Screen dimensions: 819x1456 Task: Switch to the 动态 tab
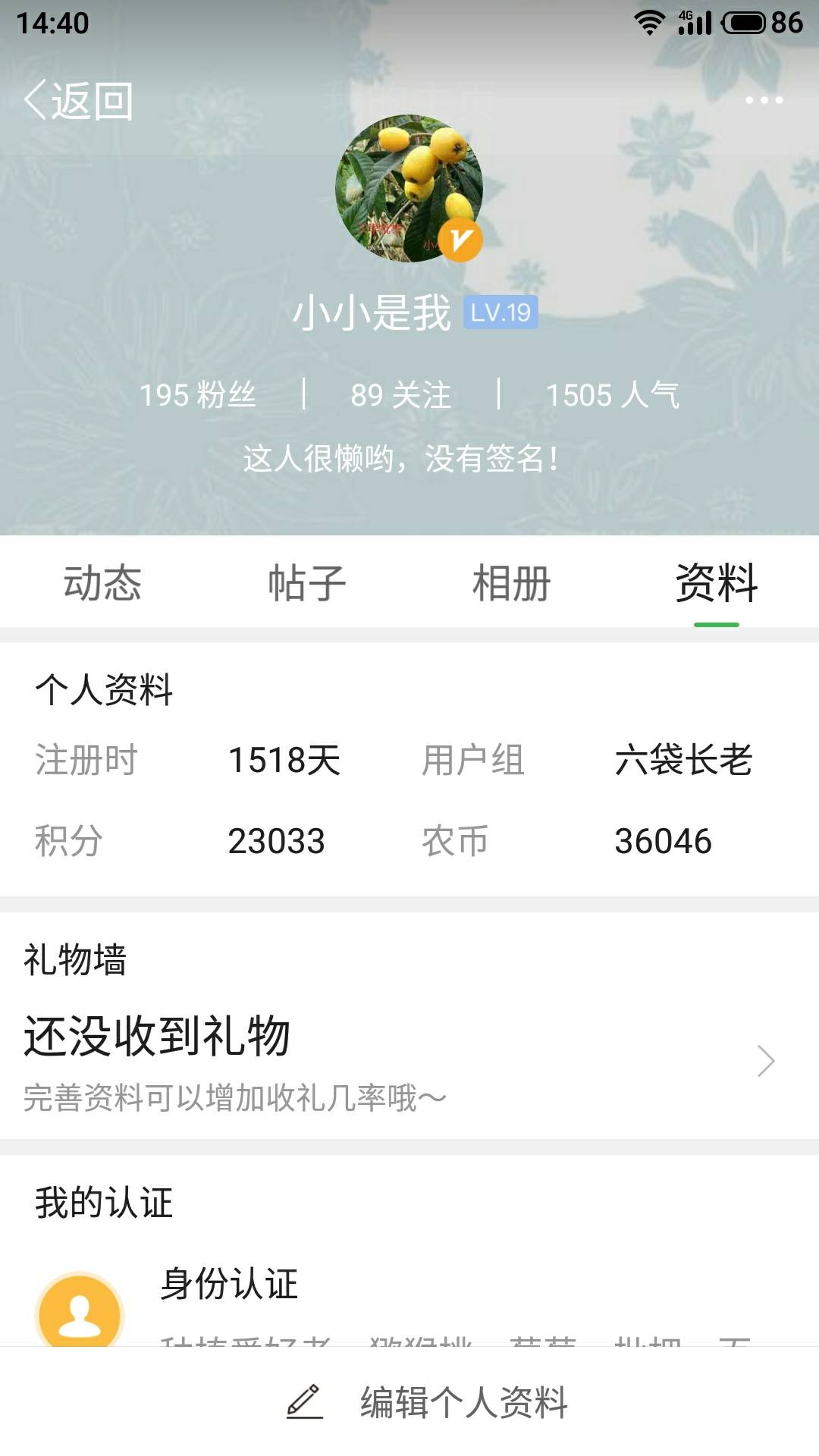102,582
